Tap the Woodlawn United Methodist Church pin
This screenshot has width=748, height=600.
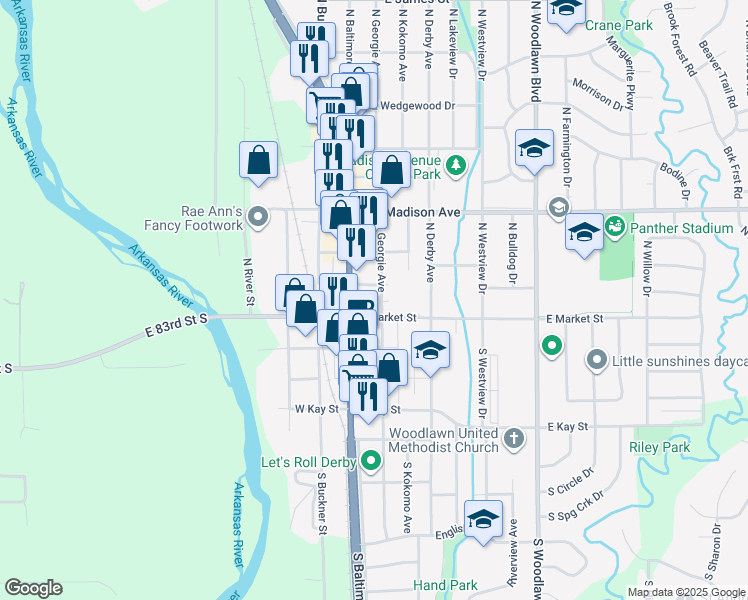514,437
